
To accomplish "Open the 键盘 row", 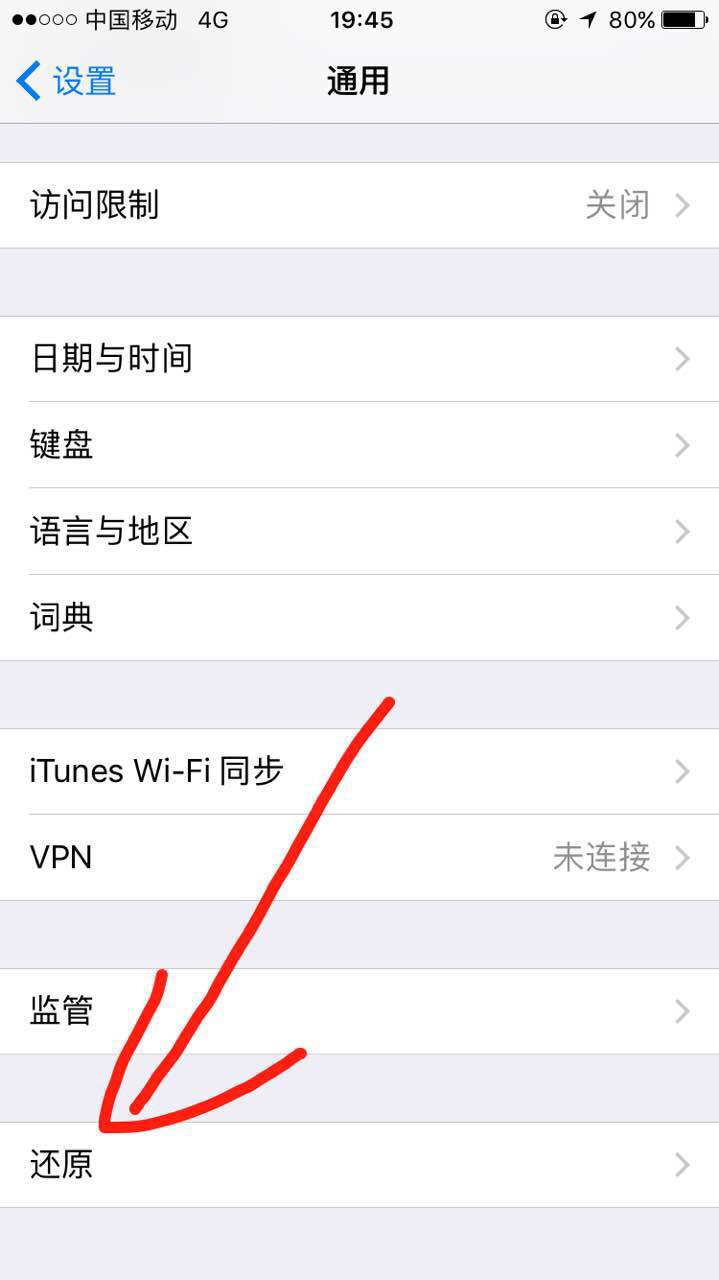I will click(359, 445).
